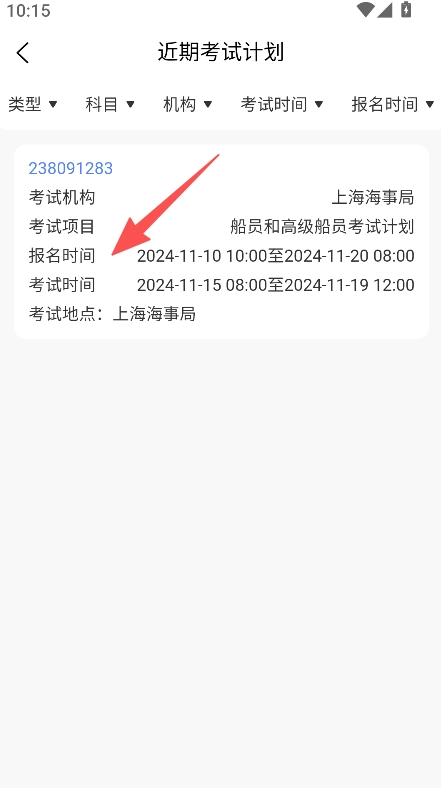Expand the 类型 filter dropdown
Screen dimensions: 441x788
point(33,105)
